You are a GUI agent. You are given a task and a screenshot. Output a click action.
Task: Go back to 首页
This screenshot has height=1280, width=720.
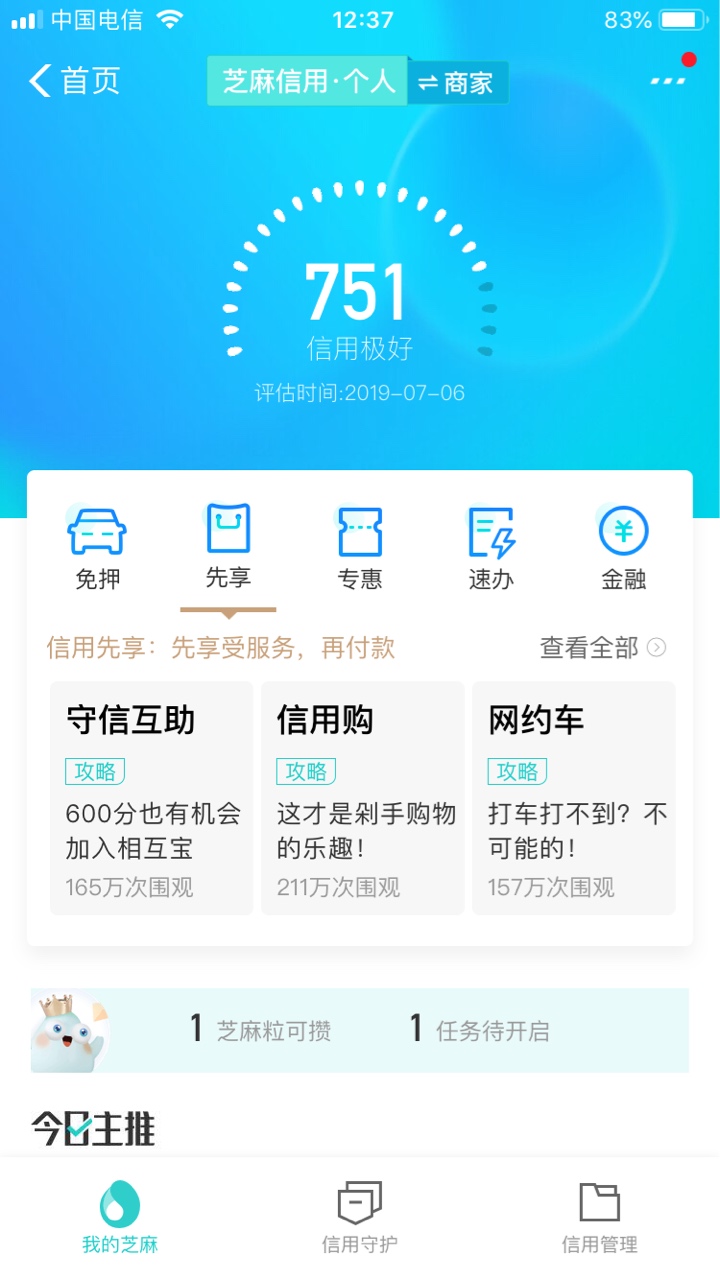75,81
